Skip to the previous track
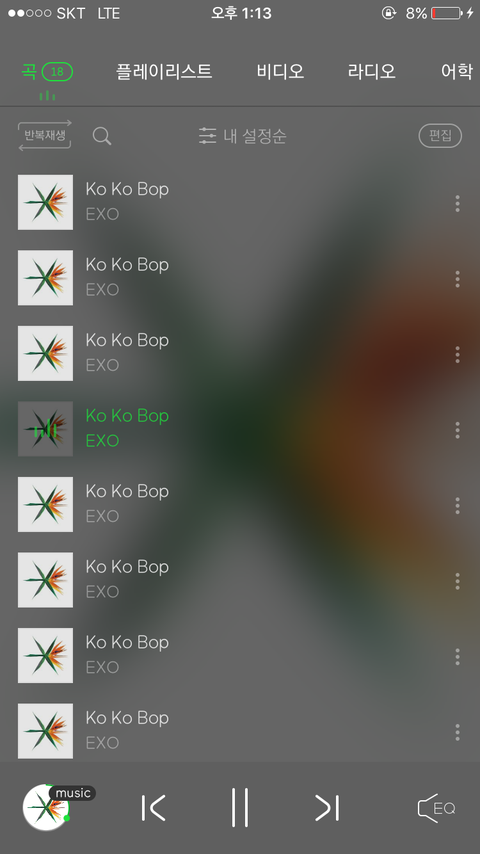This screenshot has height=854, width=480. click(153, 808)
